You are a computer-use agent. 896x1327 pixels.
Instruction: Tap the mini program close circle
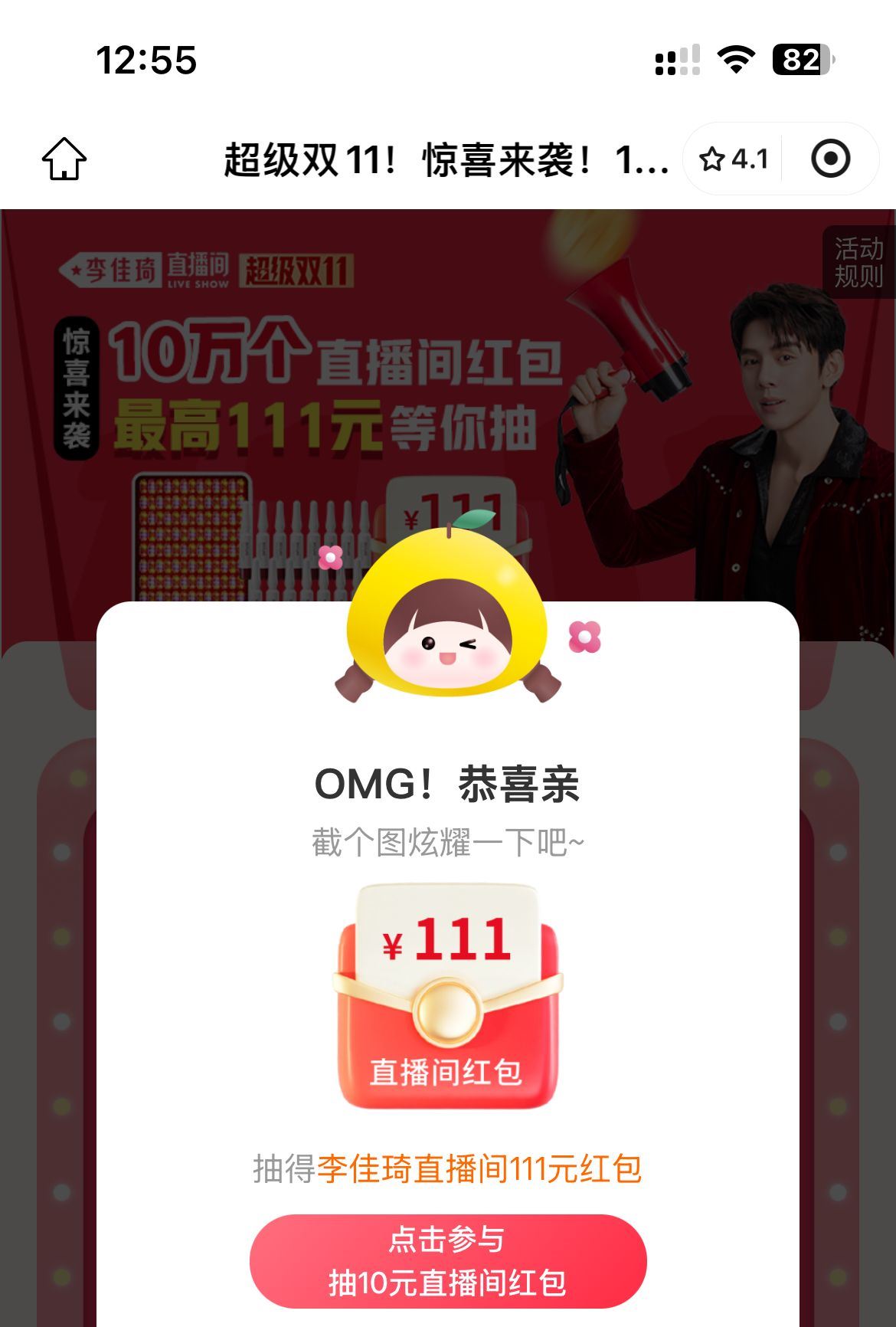click(830, 159)
